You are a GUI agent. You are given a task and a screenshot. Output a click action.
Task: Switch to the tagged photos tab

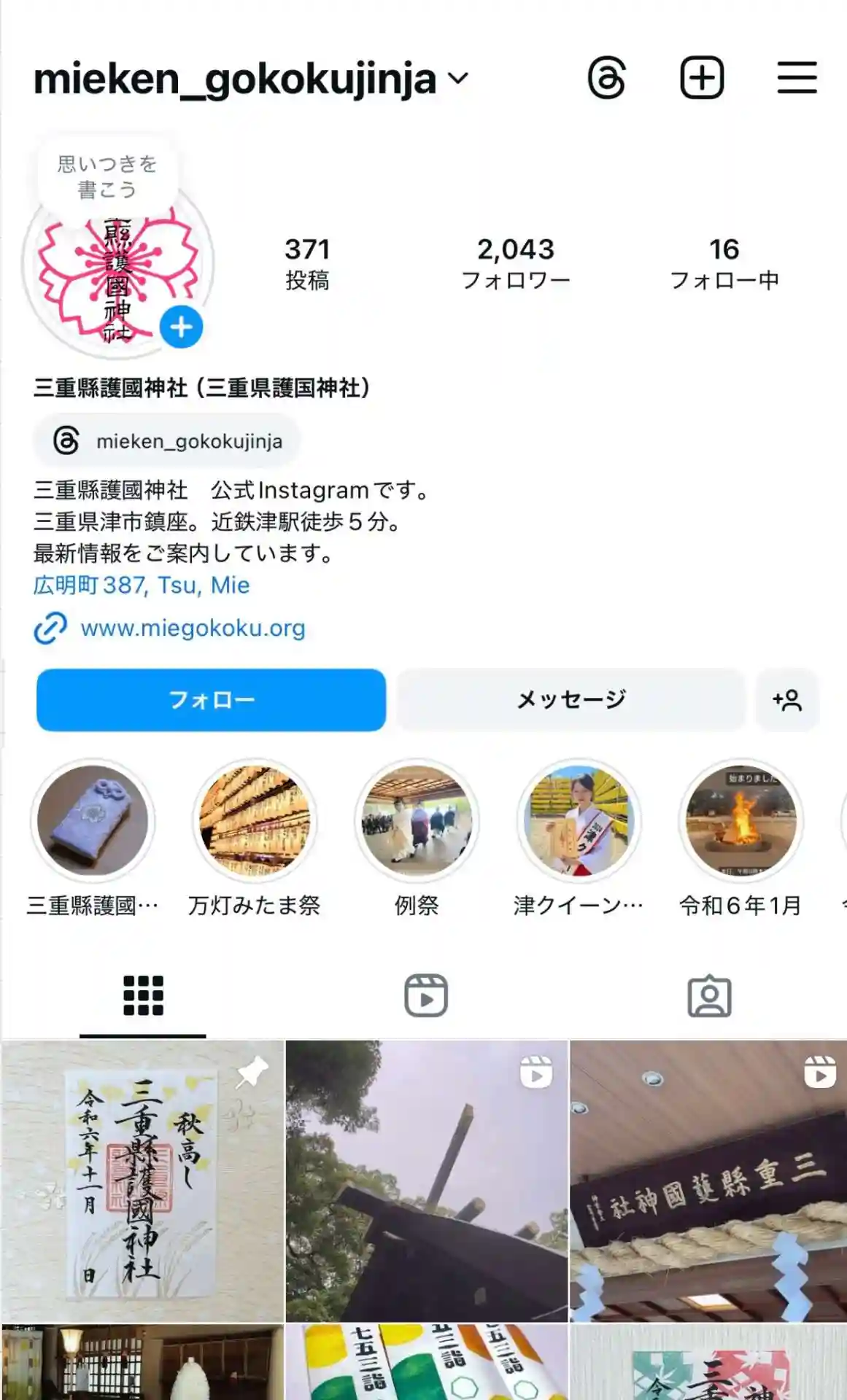coord(709,995)
